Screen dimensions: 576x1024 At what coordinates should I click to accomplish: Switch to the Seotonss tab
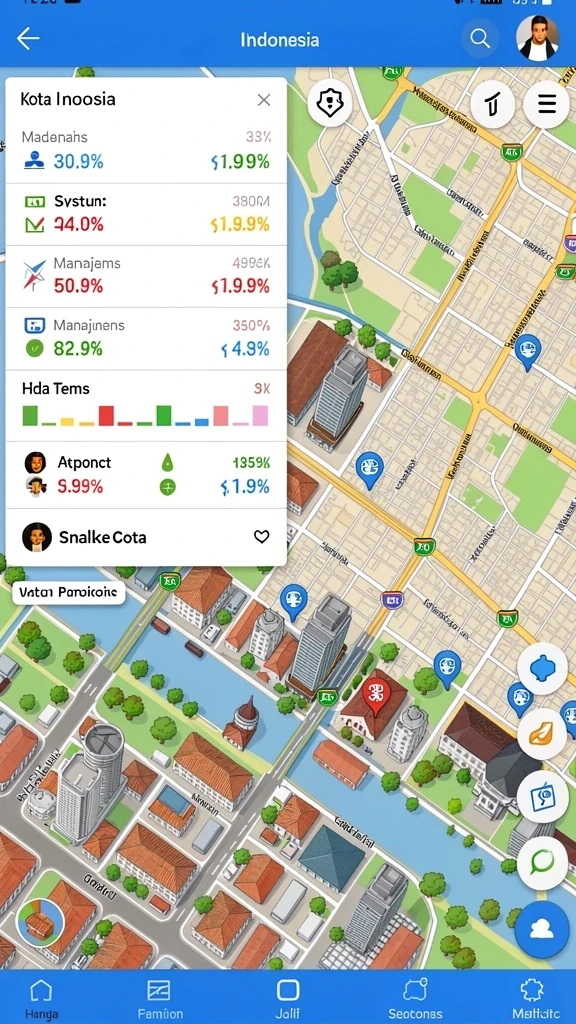[415, 999]
